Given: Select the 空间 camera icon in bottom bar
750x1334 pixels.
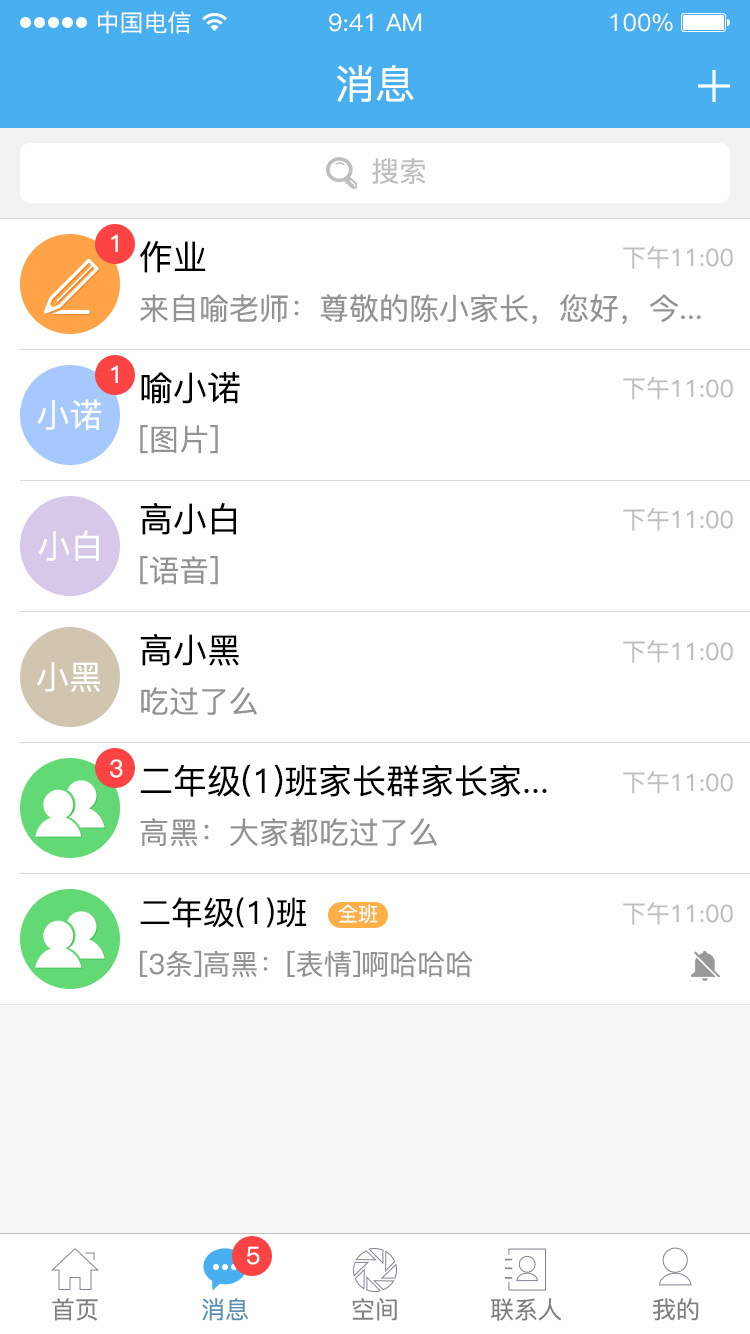Looking at the screenshot, I should (x=375, y=1270).
